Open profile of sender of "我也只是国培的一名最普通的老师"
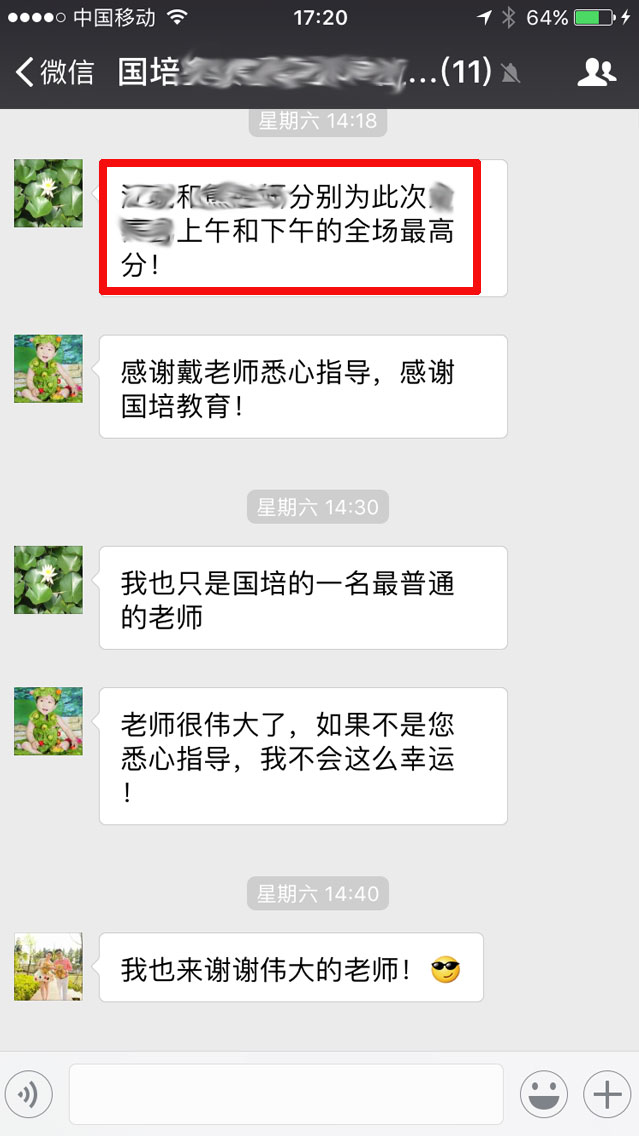 (x=48, y=580)
